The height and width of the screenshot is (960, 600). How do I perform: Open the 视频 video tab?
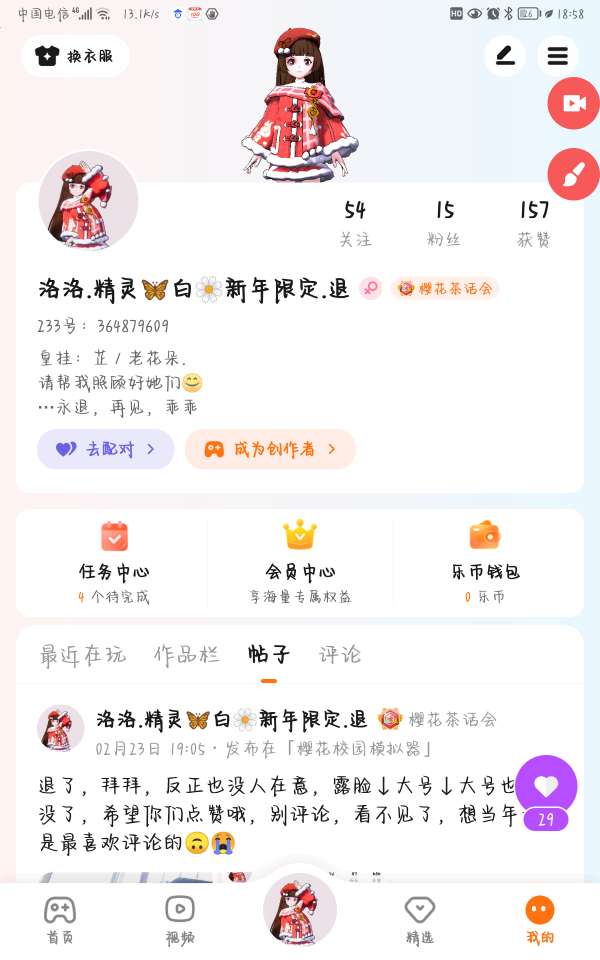click(x=180, y=920)
